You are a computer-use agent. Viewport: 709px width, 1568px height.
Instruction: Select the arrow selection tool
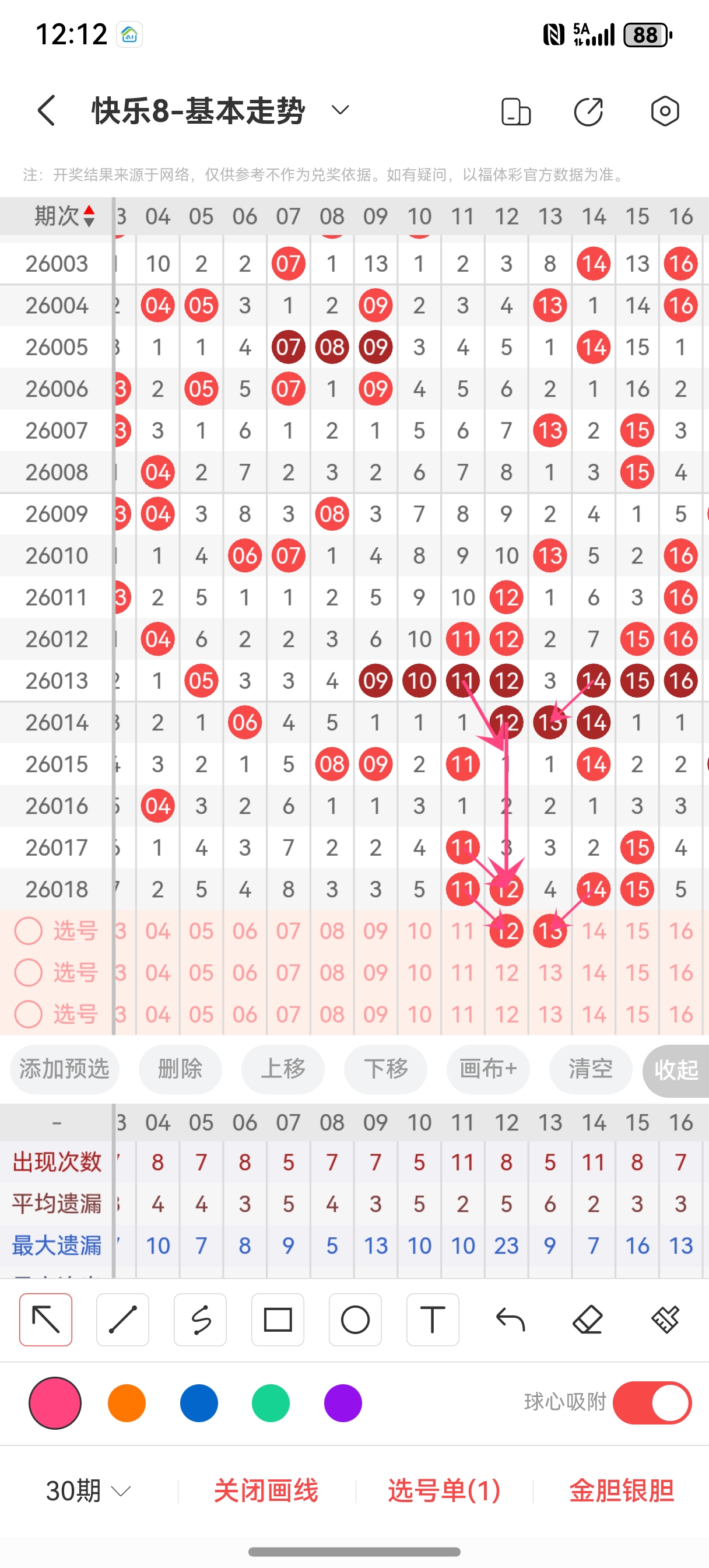45,1319
